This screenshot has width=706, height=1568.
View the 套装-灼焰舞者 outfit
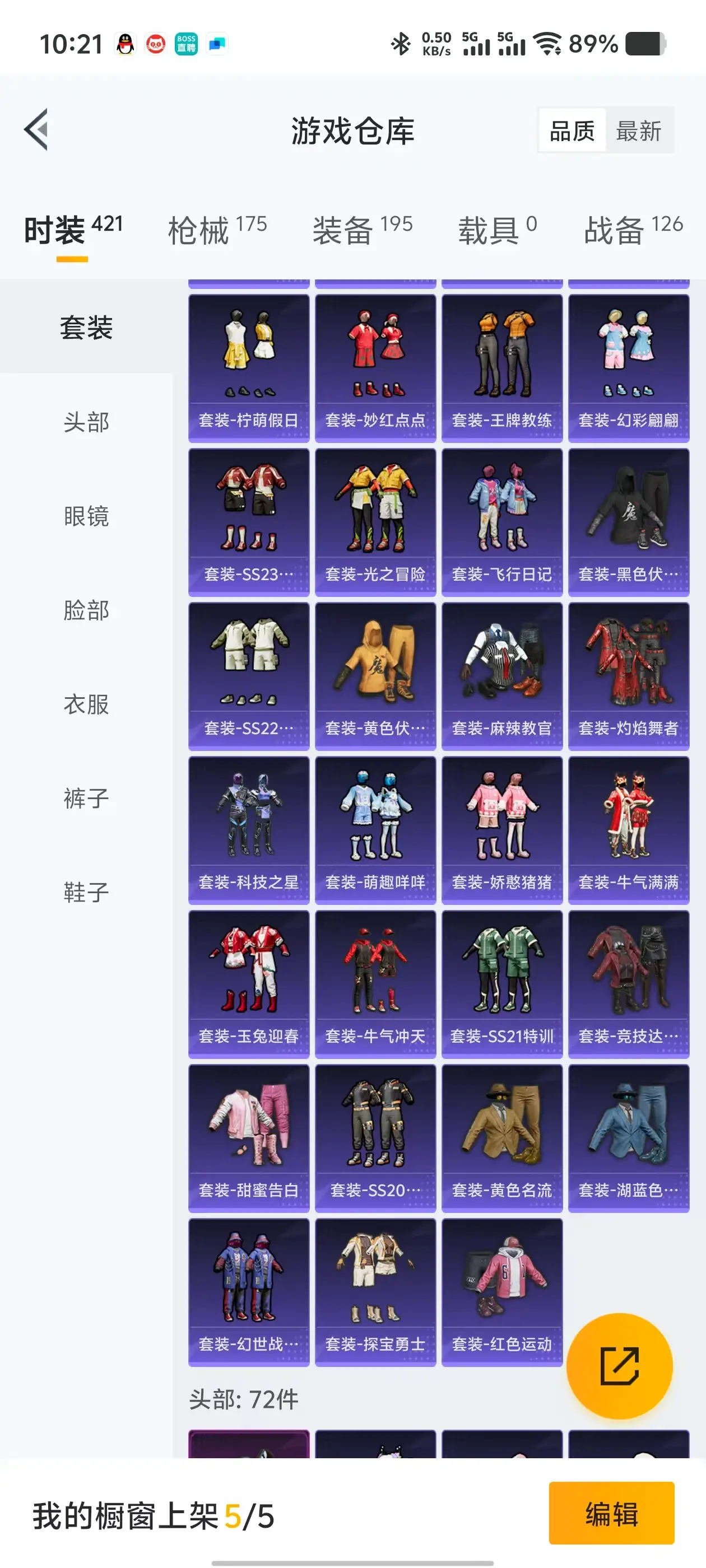(x=628, y=676)
